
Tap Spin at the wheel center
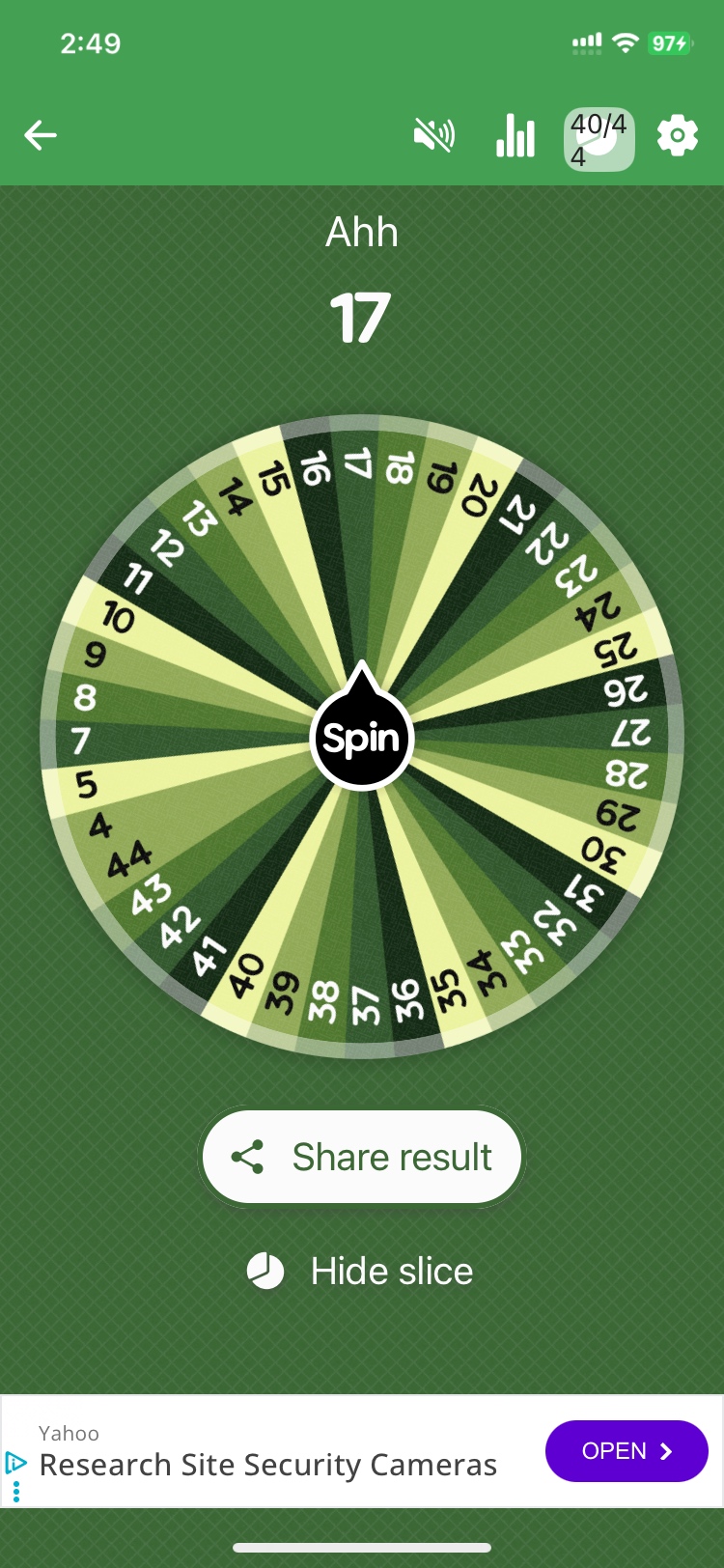tap(362, 740)
